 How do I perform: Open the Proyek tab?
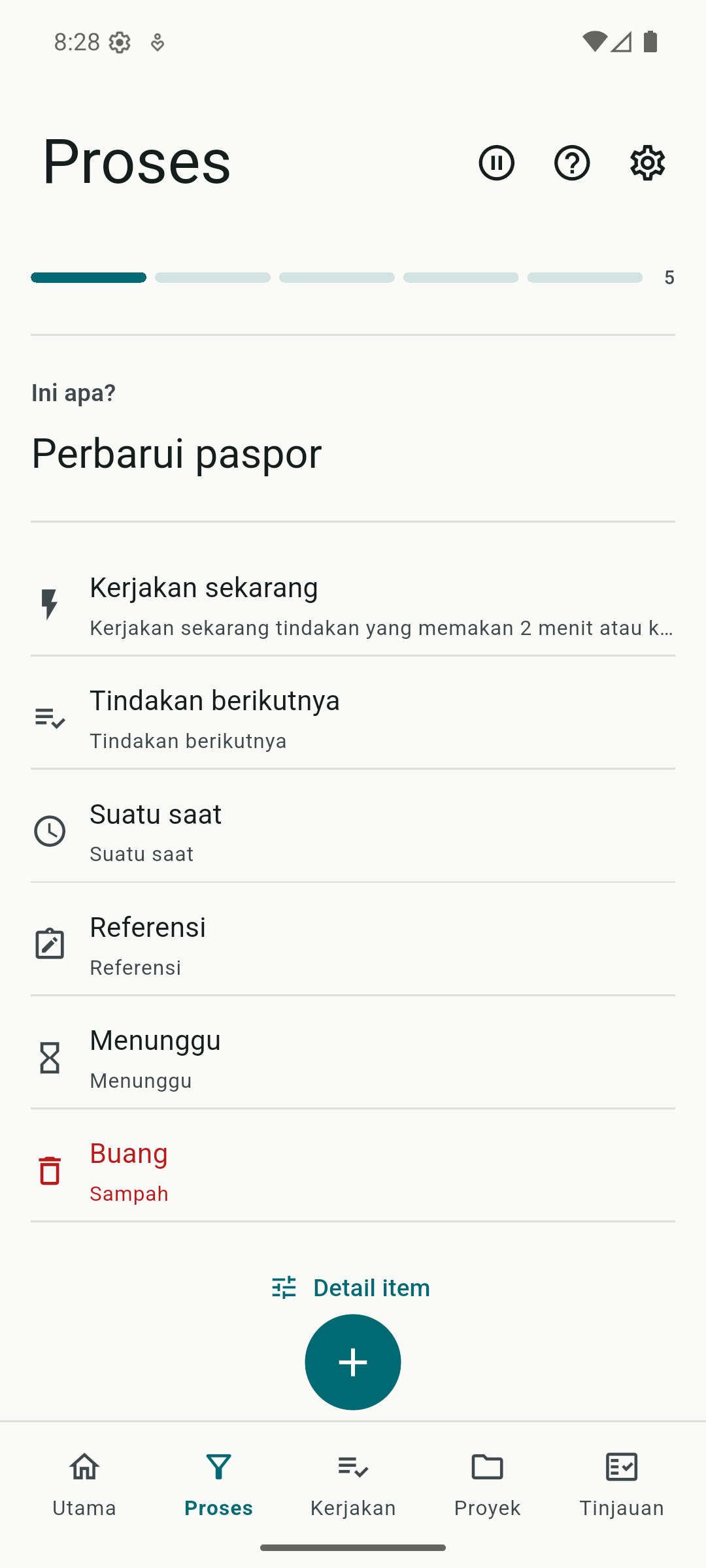(487, 1484)
